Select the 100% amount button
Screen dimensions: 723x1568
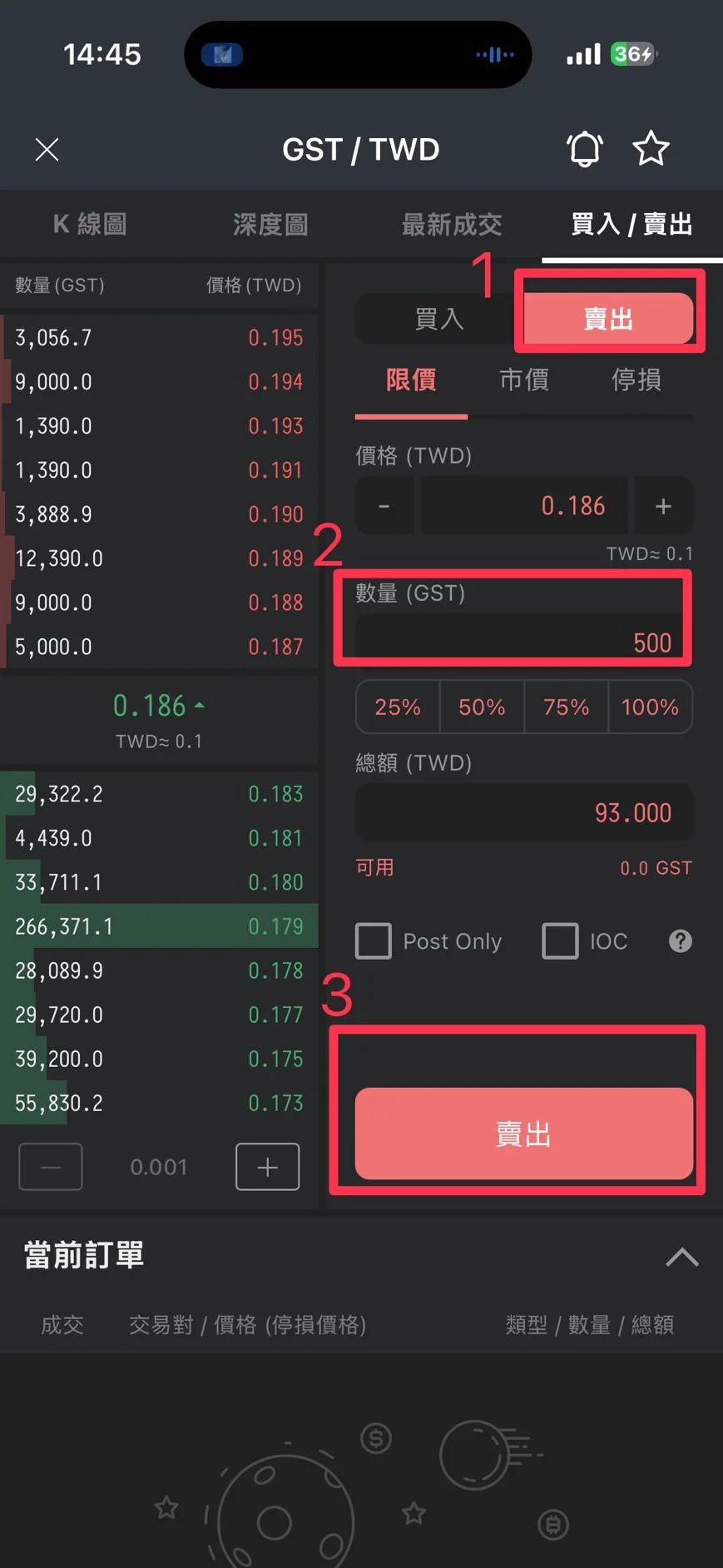pos(650,707)
